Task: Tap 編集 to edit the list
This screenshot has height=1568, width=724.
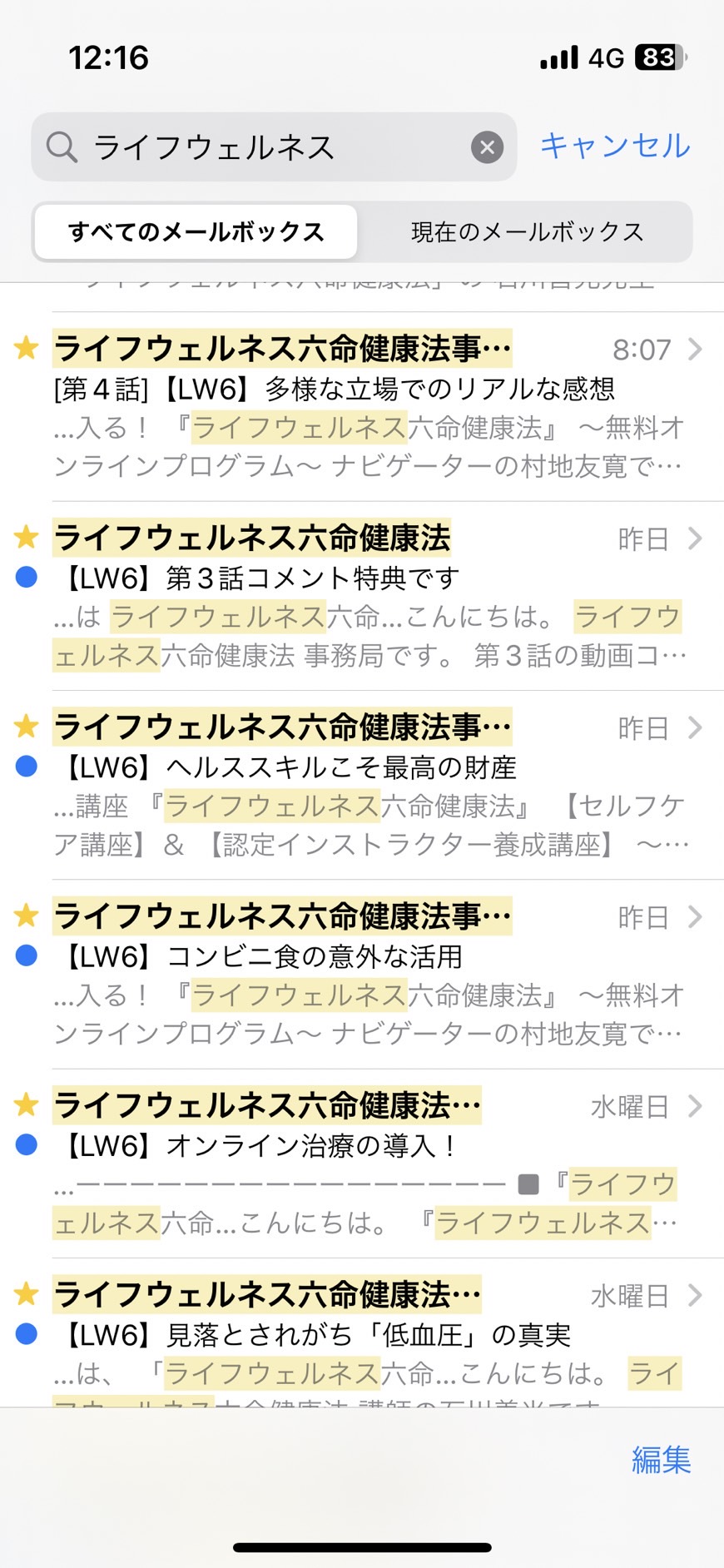Action: pos(661,1460)
